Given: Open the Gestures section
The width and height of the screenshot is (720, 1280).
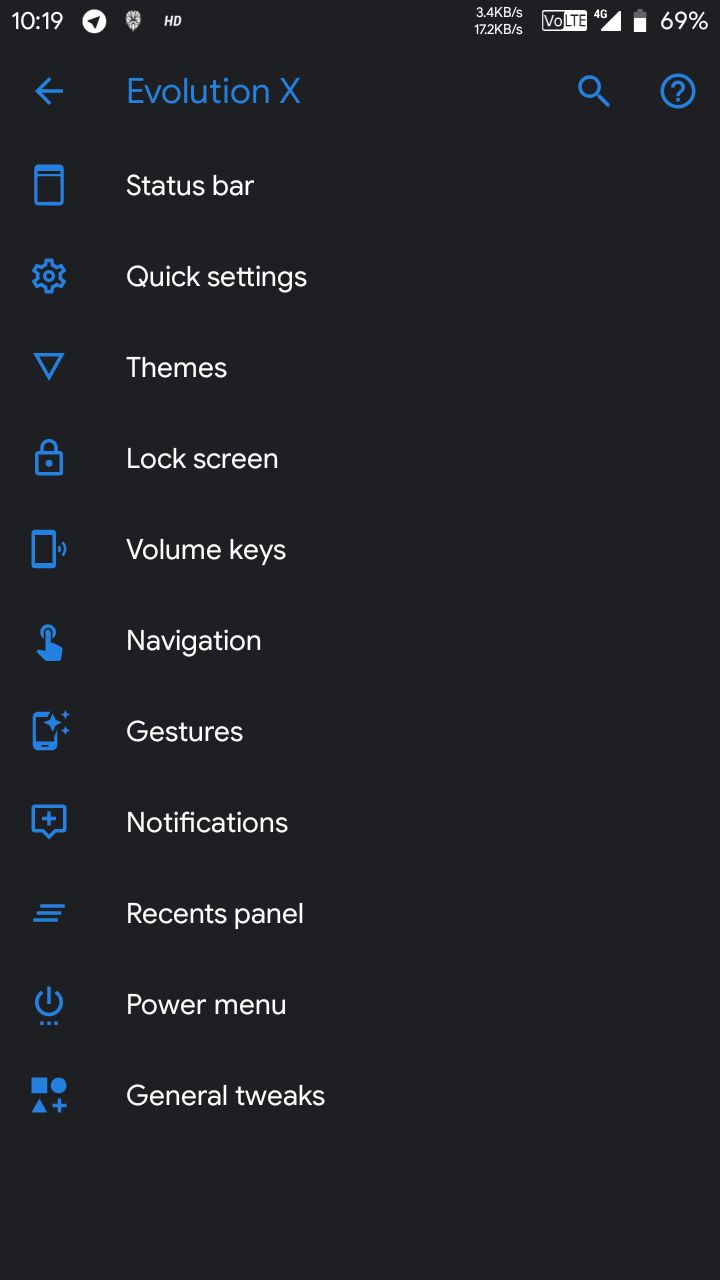Looking at the screenshot, I should click(360, 732).
